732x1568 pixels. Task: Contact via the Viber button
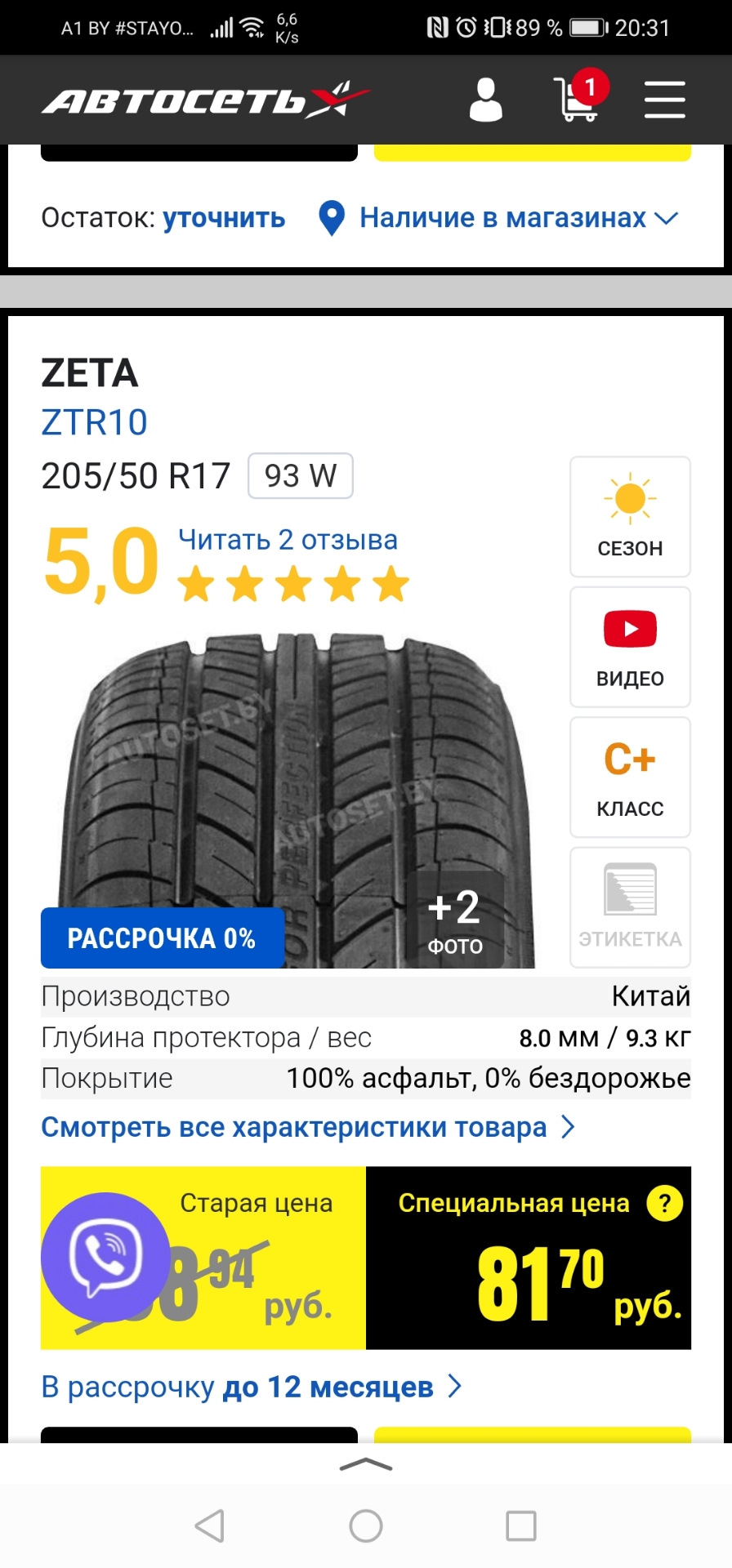(x=105, y=1257)
